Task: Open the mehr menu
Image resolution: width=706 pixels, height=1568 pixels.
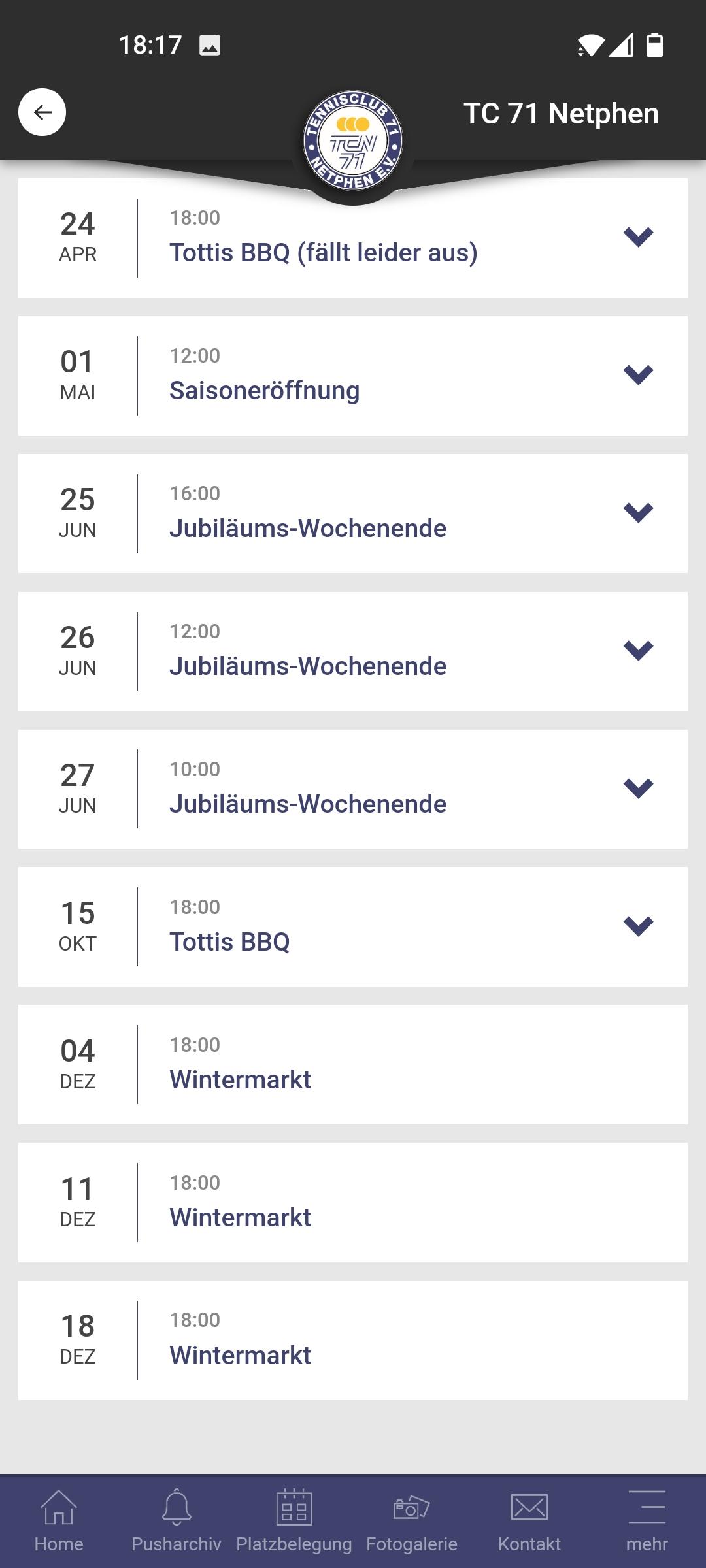Action: tap(647, 1521)
